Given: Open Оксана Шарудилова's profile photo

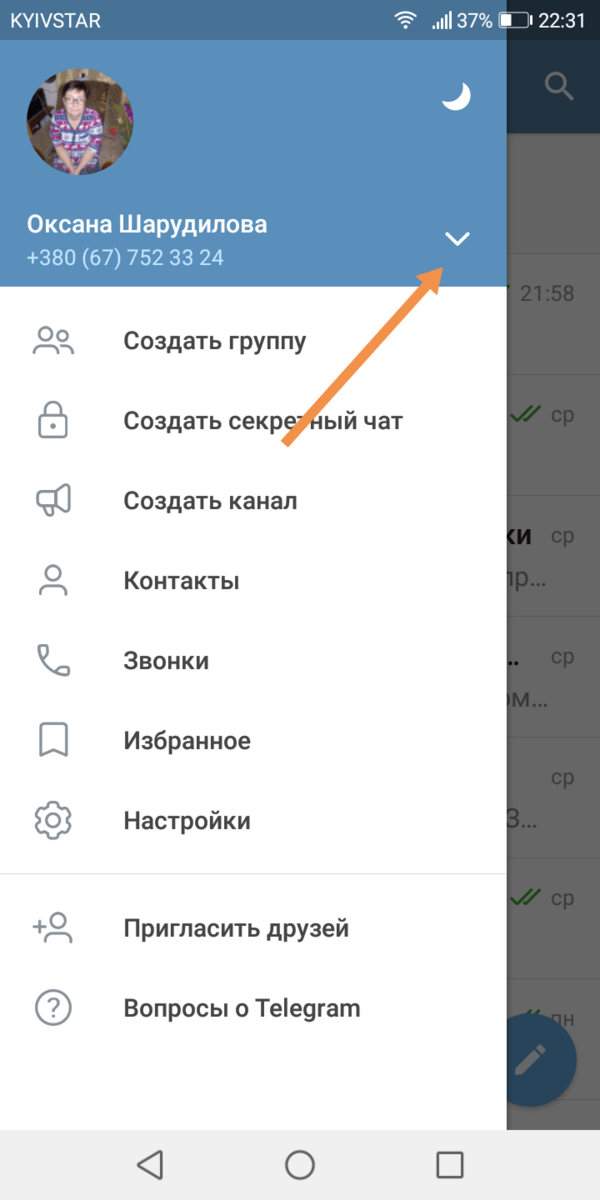Looking at the screenshot, I should click(80, 122).
